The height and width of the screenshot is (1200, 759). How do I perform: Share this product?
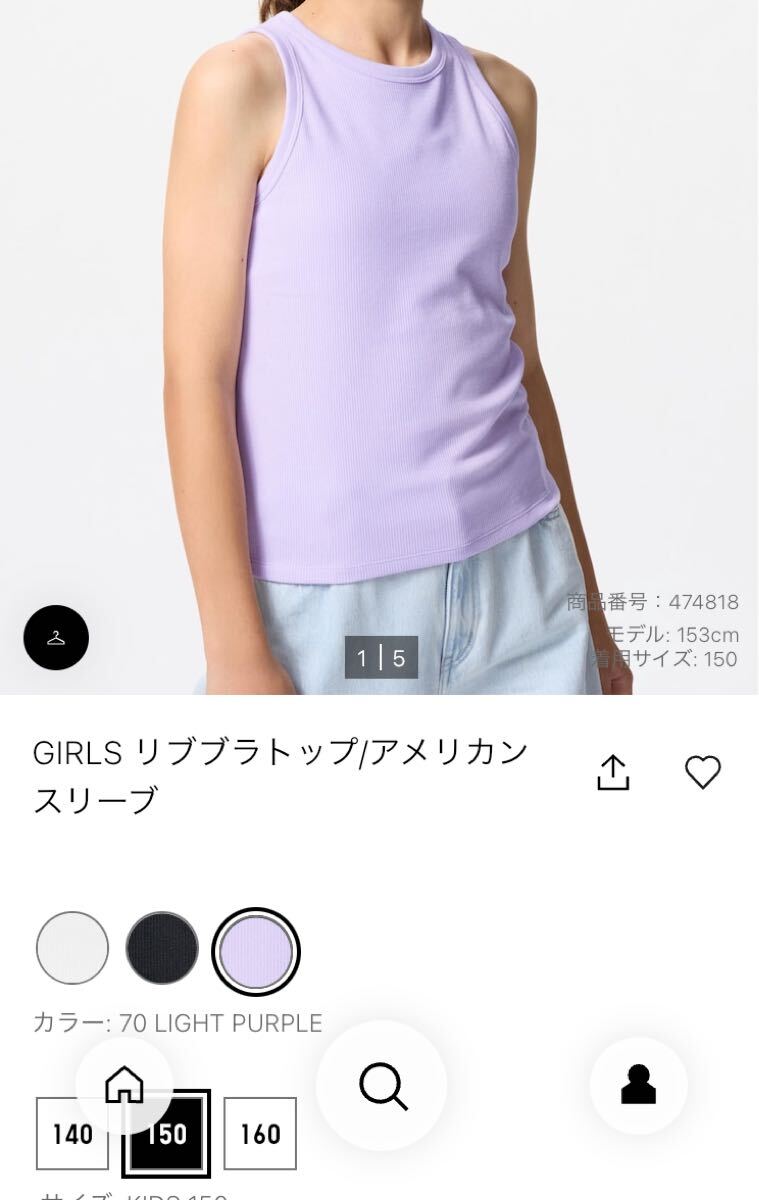click(x=613, y=772)
